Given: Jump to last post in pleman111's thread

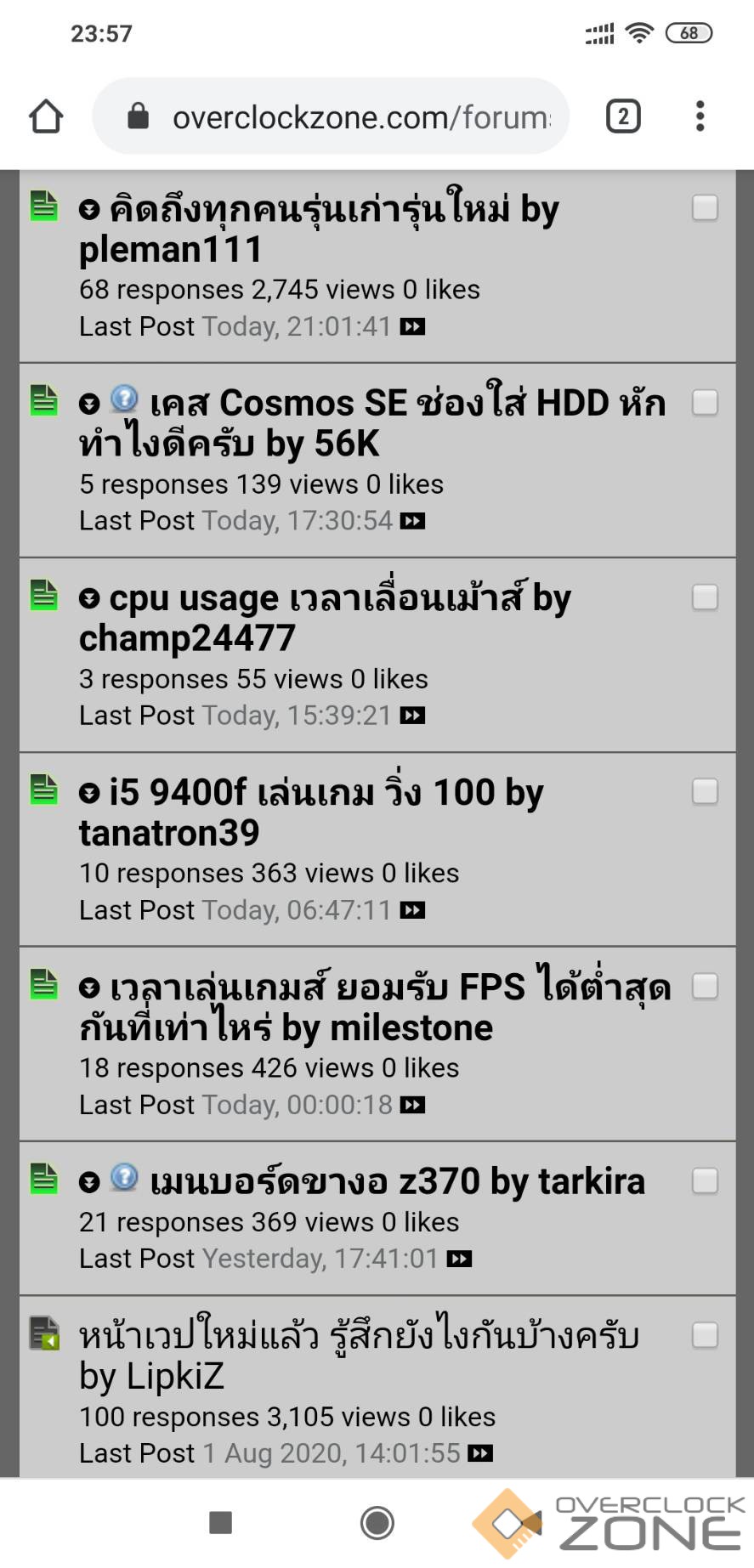Looking at the screenshot, I should 413,327.
